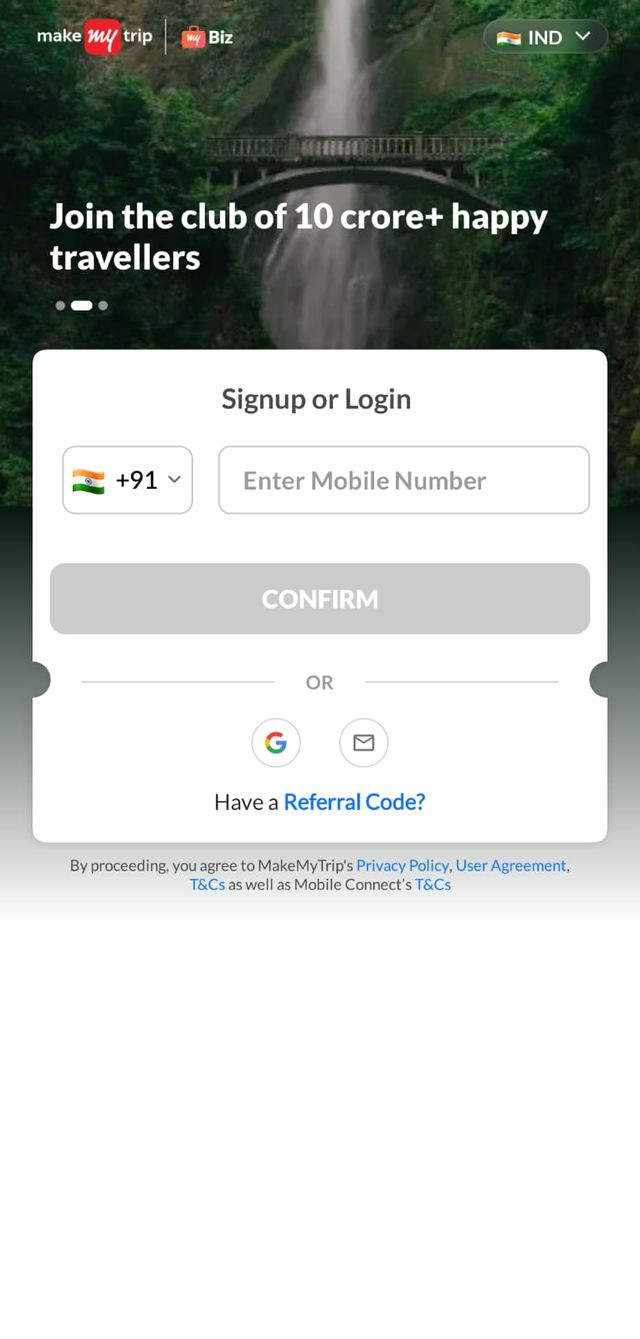The height and width of the screenshot is (1339, 640).
Task: Change the +91 country code
Action: click(x=127, y=480)
